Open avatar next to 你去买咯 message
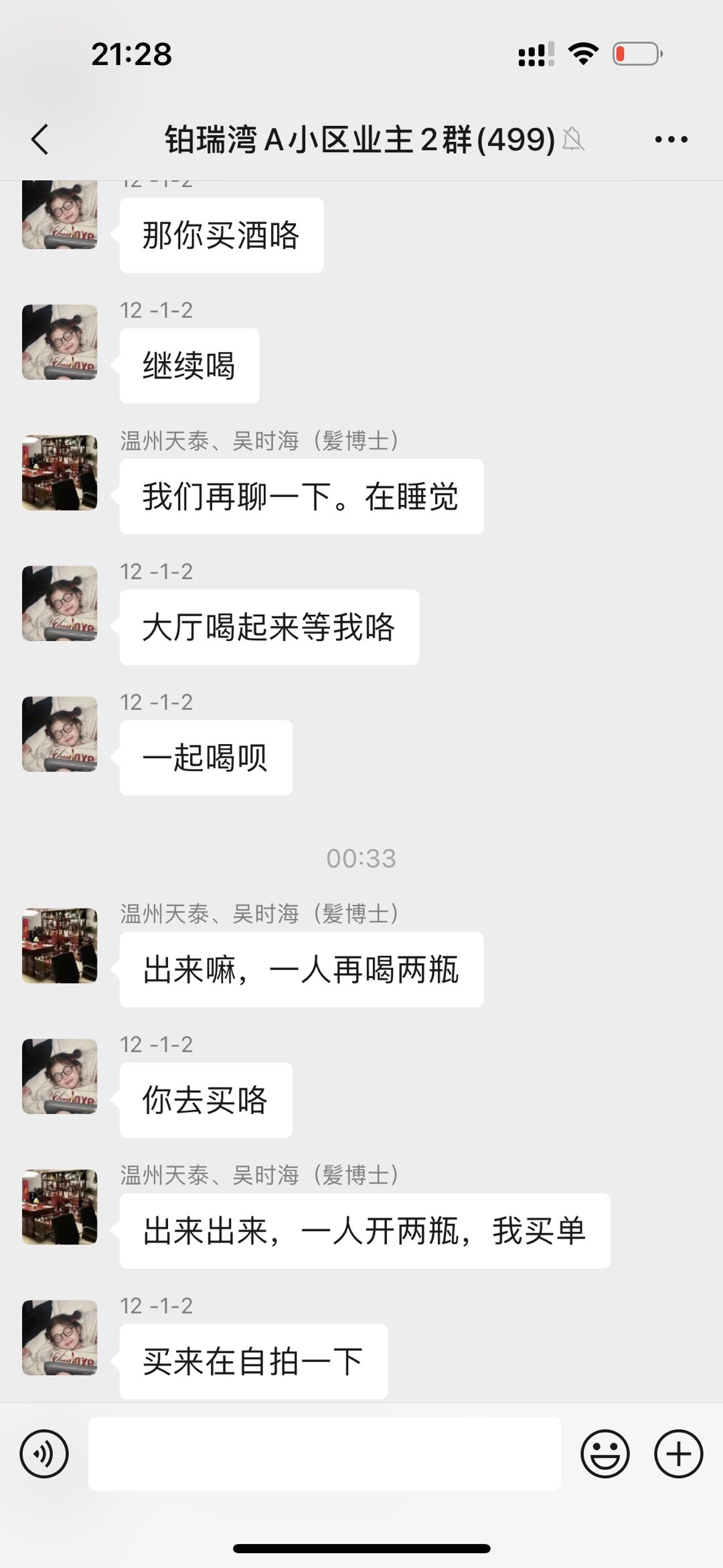Screen dimensions: 723x1568 click(60, 1076)
